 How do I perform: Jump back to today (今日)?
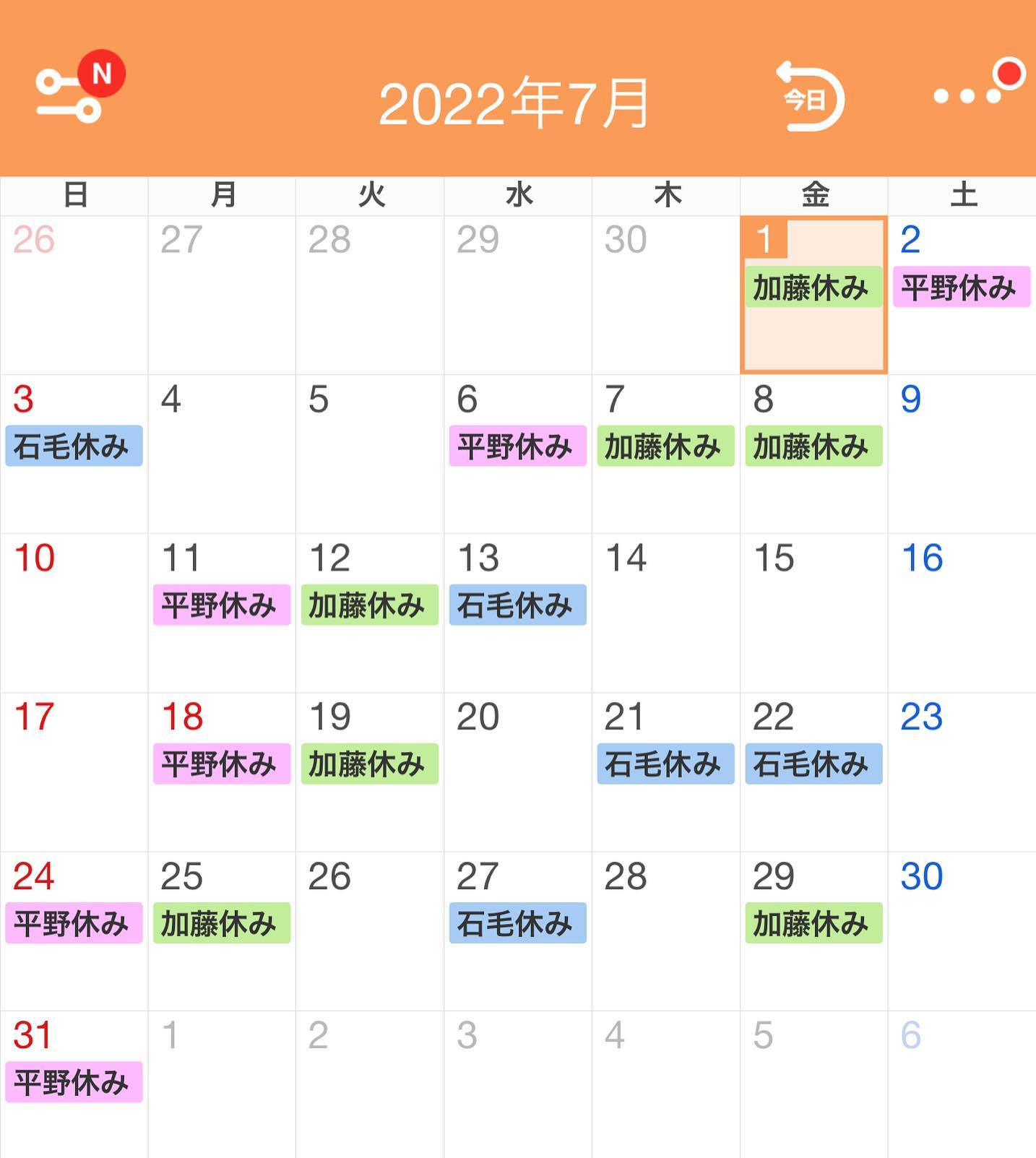tap(811, 98)
